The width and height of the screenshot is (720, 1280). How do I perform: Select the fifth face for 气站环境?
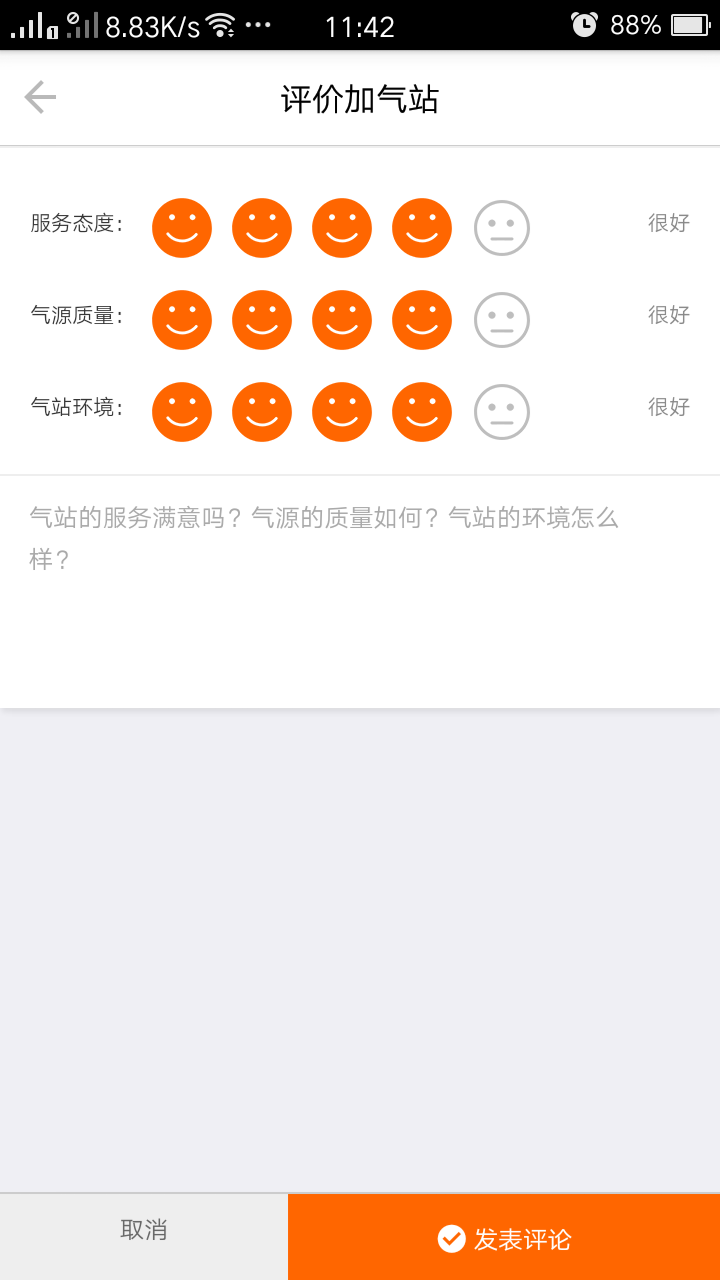tap(501, 412)
